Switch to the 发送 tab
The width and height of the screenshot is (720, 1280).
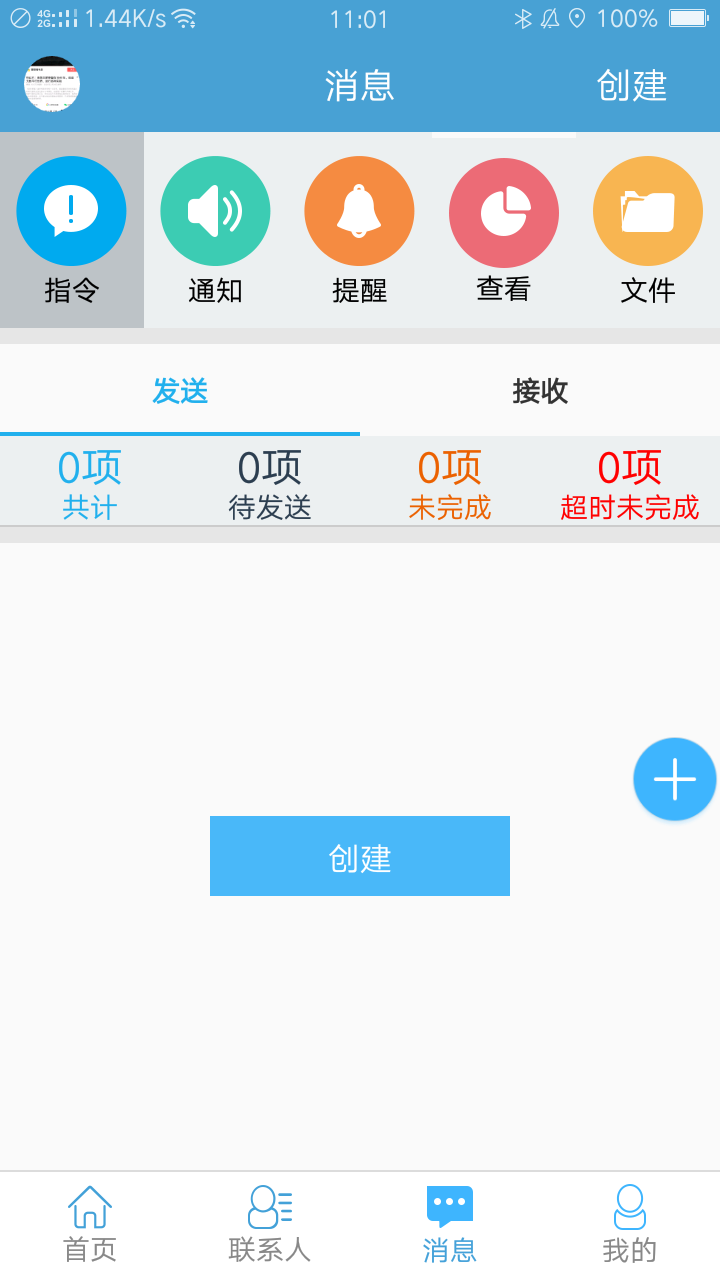(180, 391)
